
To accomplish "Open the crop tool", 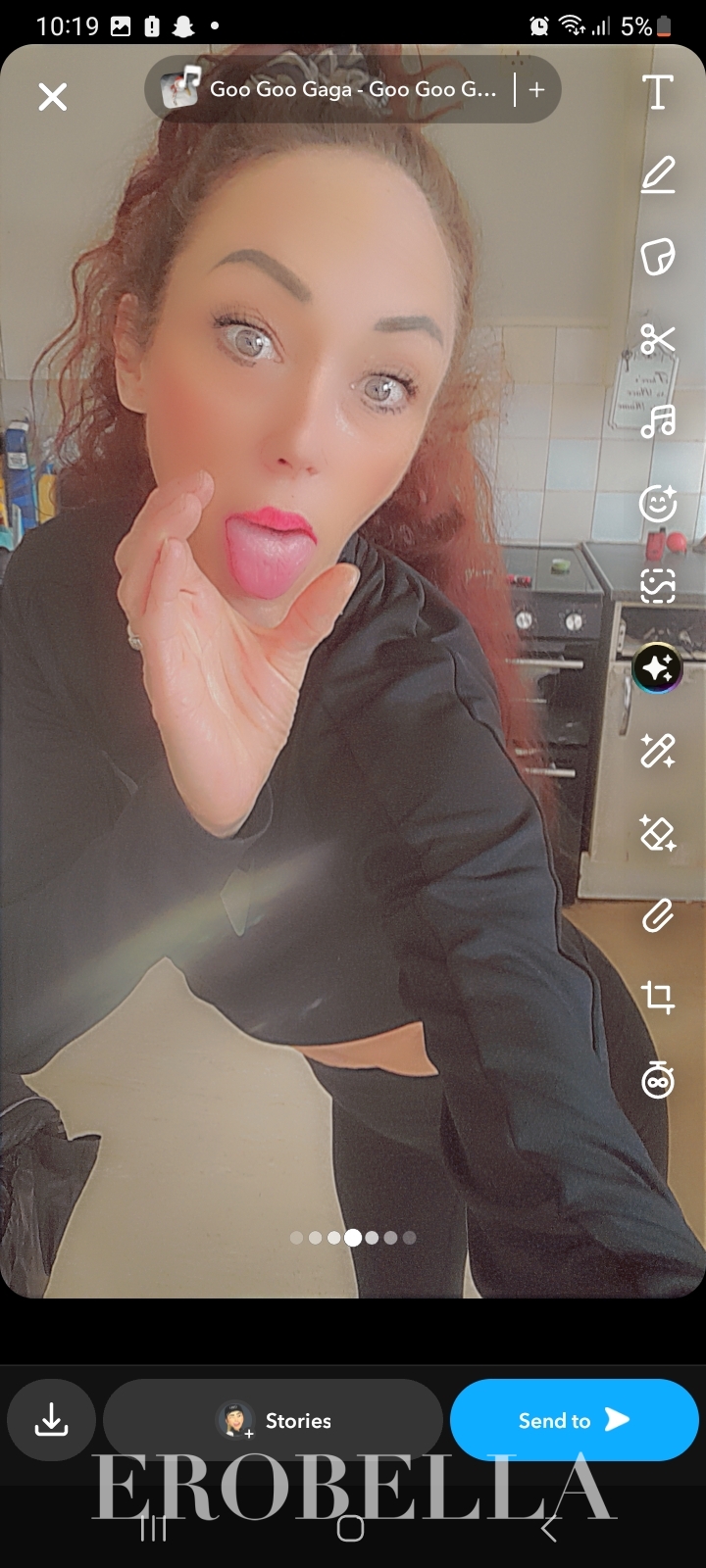I will pos(658,998).
